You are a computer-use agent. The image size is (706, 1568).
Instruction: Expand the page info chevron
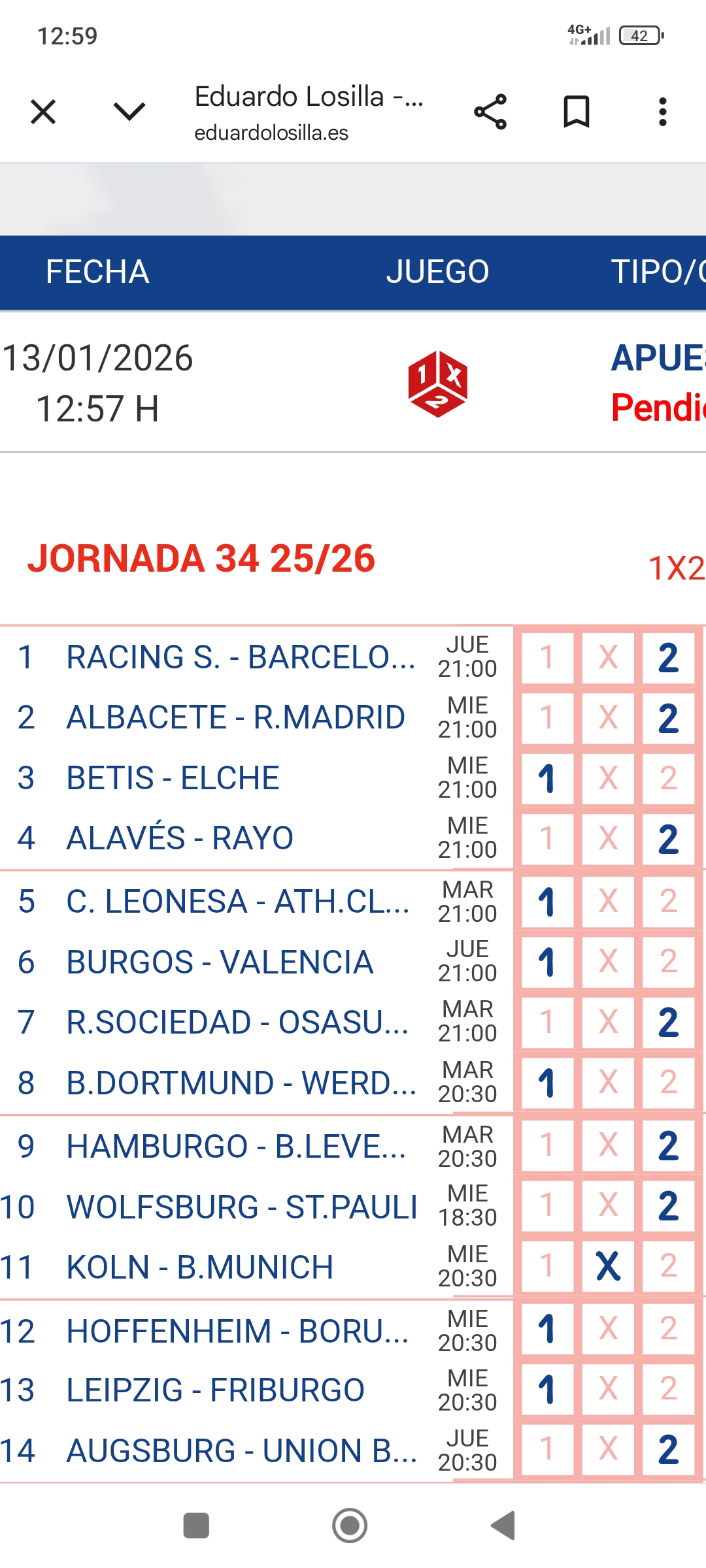[129, 112]
